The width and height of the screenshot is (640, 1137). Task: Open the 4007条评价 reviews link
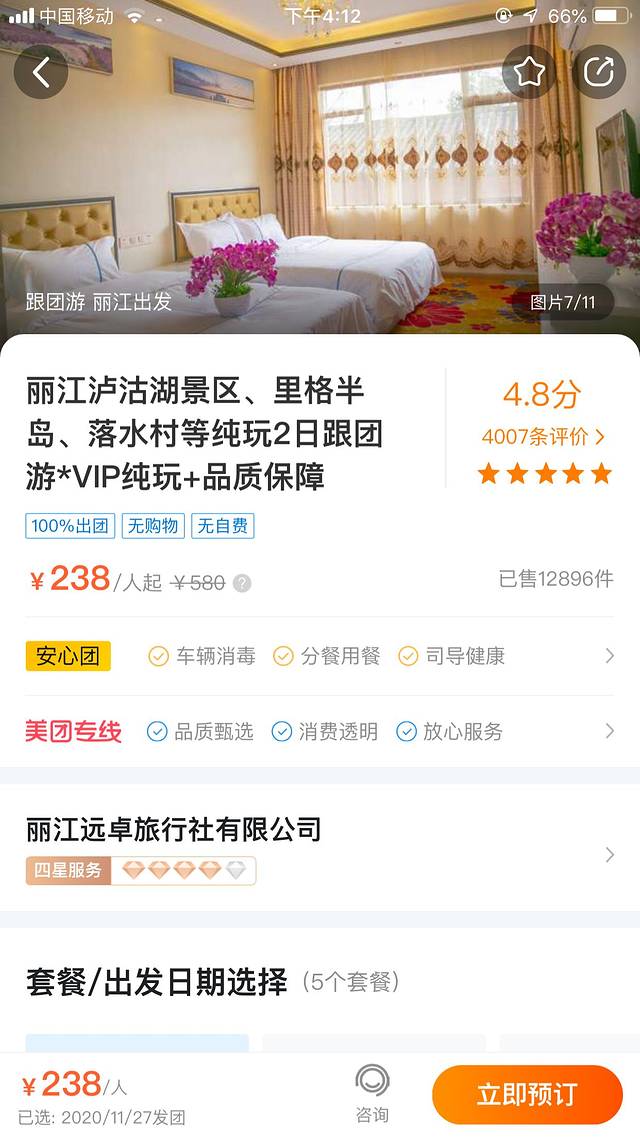[x=543, y=436]
